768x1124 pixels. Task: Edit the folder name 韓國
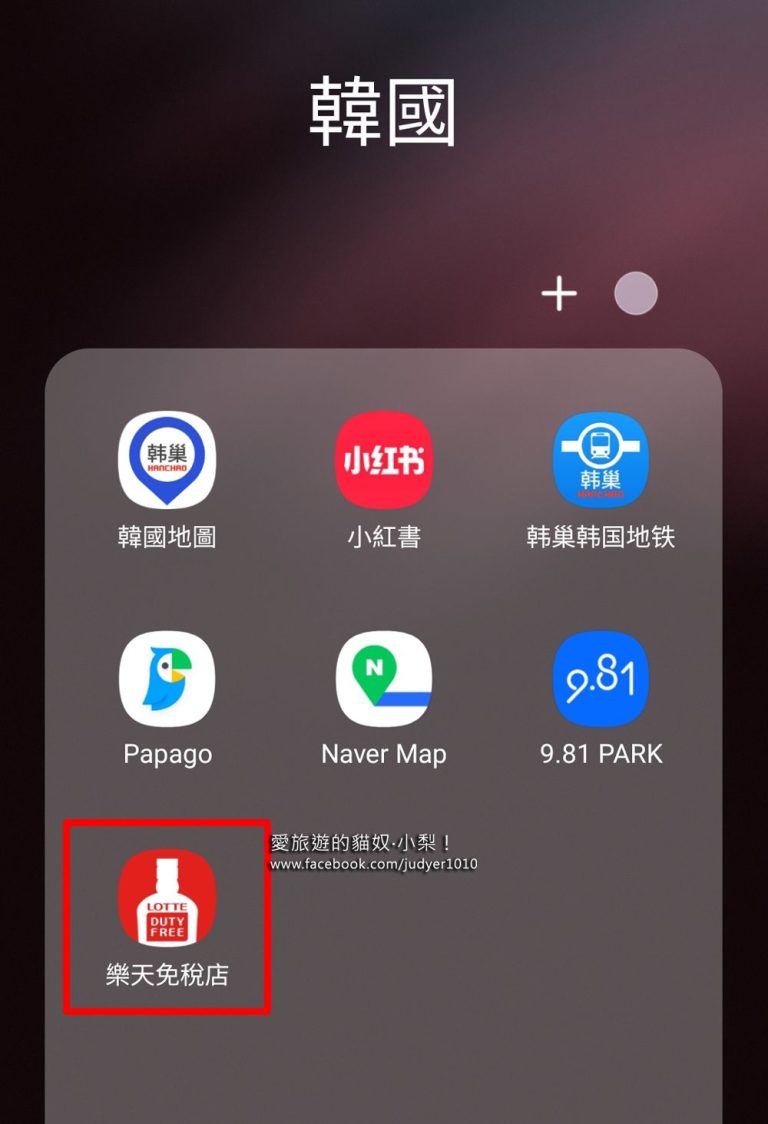[383, 112]
